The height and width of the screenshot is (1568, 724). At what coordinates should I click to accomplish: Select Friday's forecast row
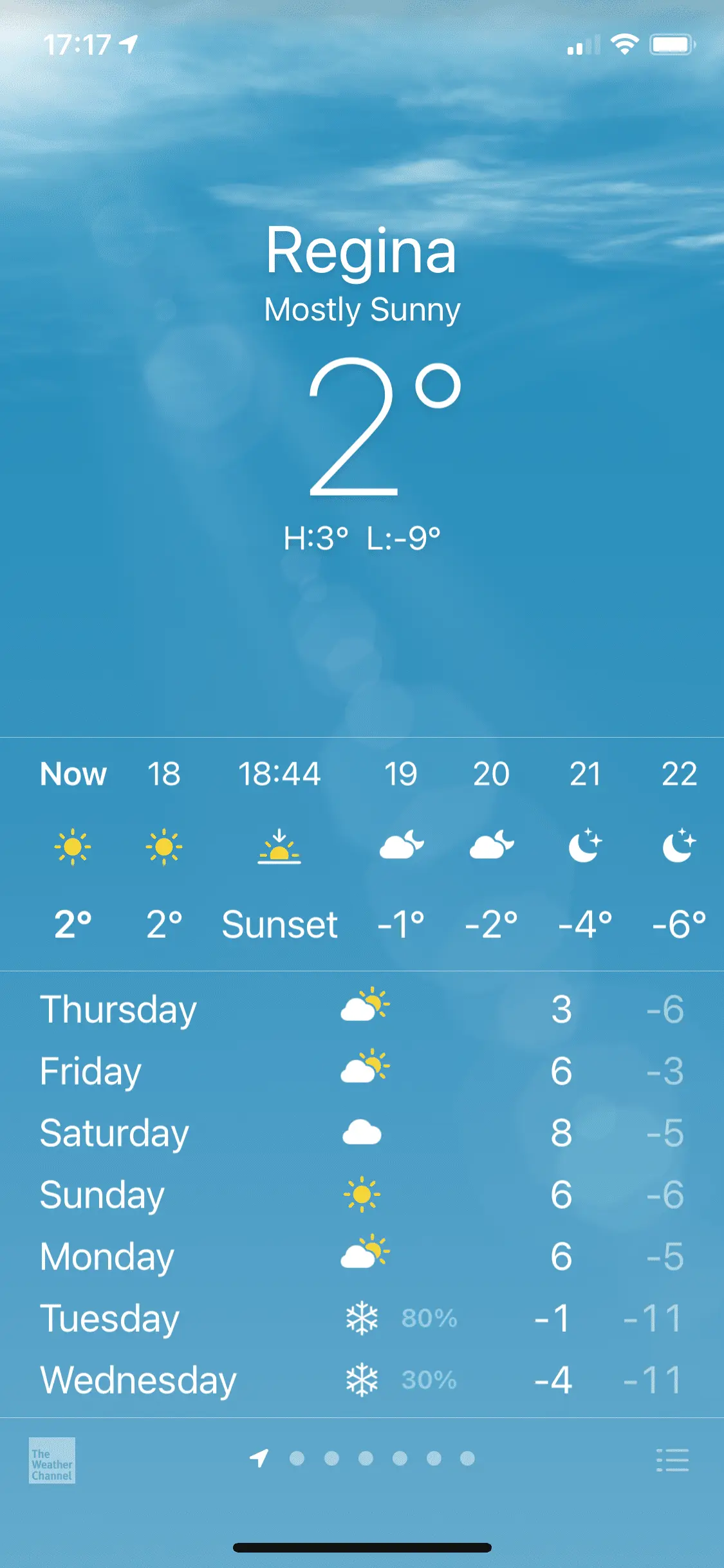tap(362, 1070)
